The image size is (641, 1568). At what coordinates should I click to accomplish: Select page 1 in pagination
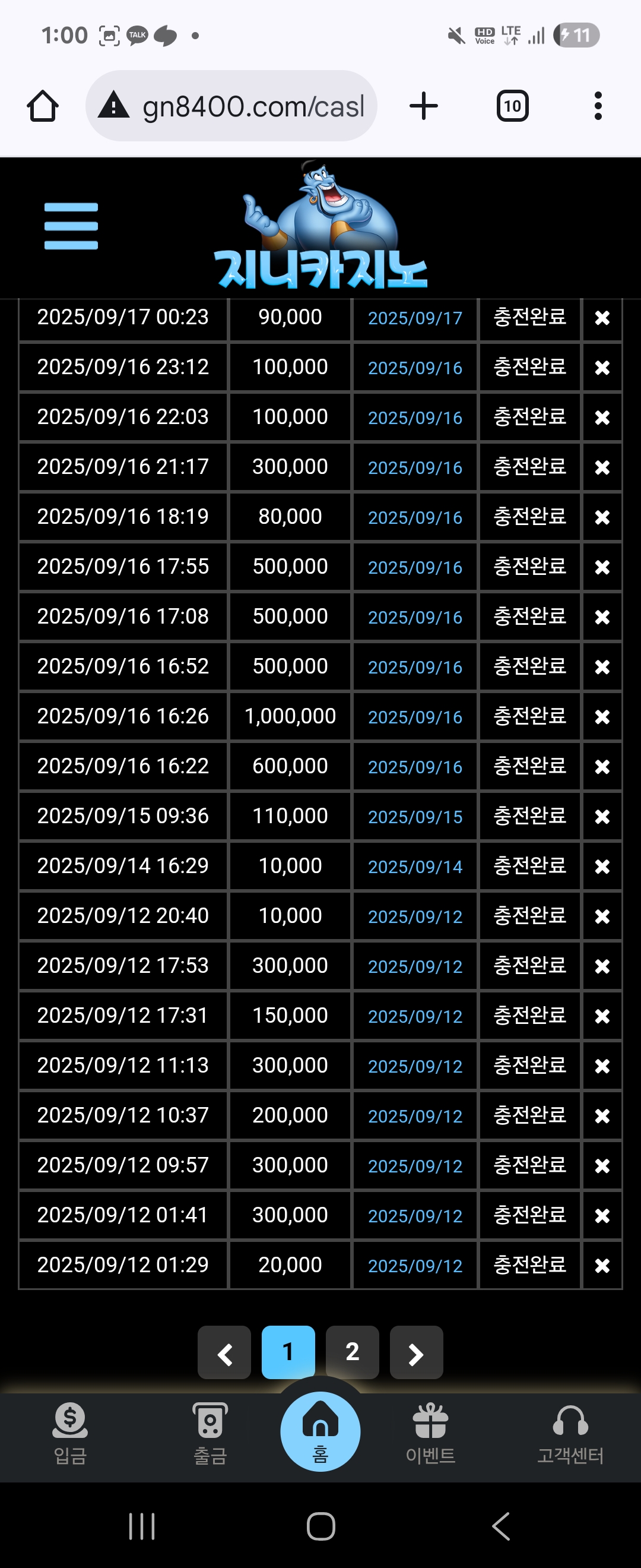288,1352
